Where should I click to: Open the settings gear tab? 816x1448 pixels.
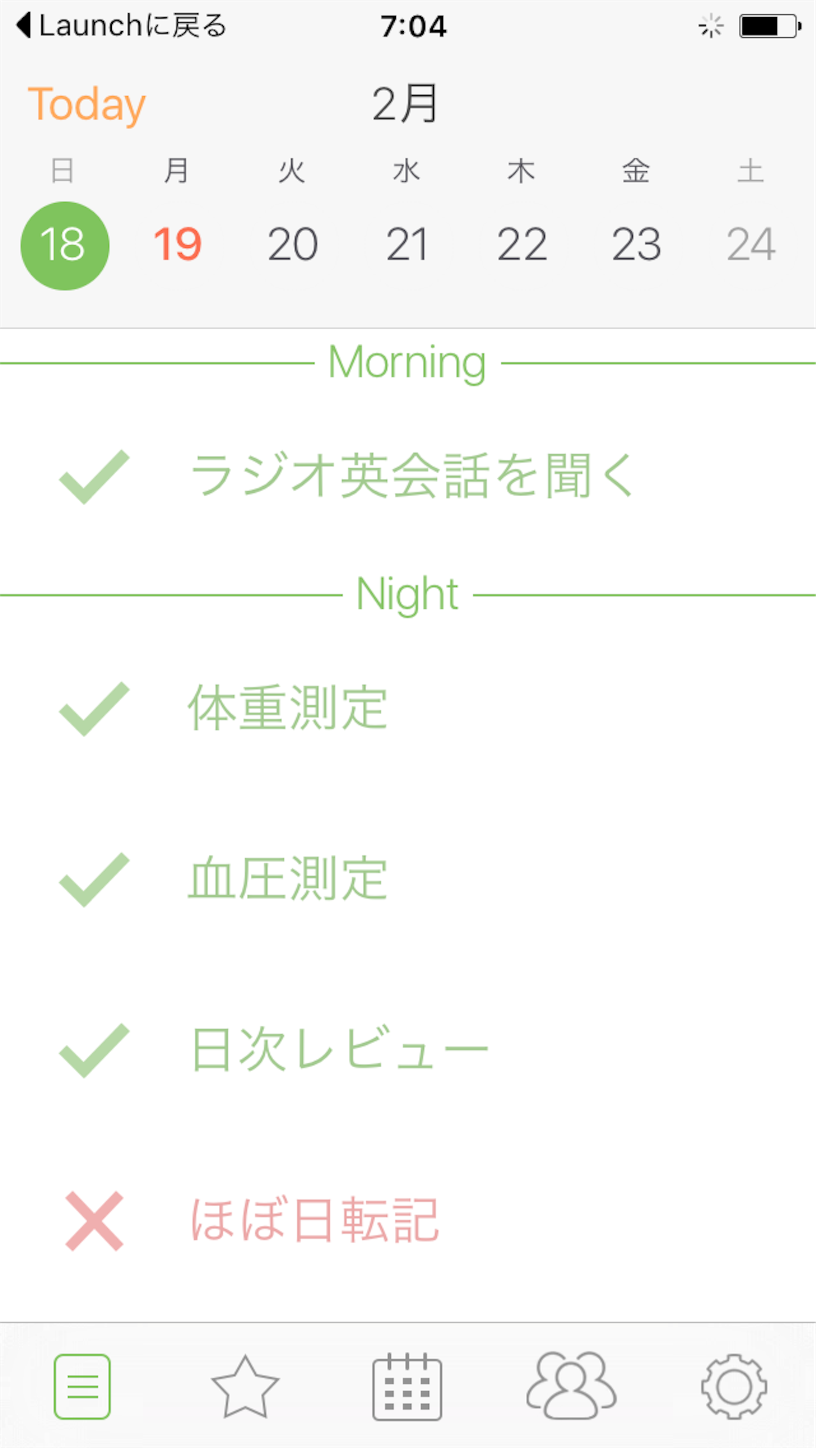click(x=734, y=1387)
